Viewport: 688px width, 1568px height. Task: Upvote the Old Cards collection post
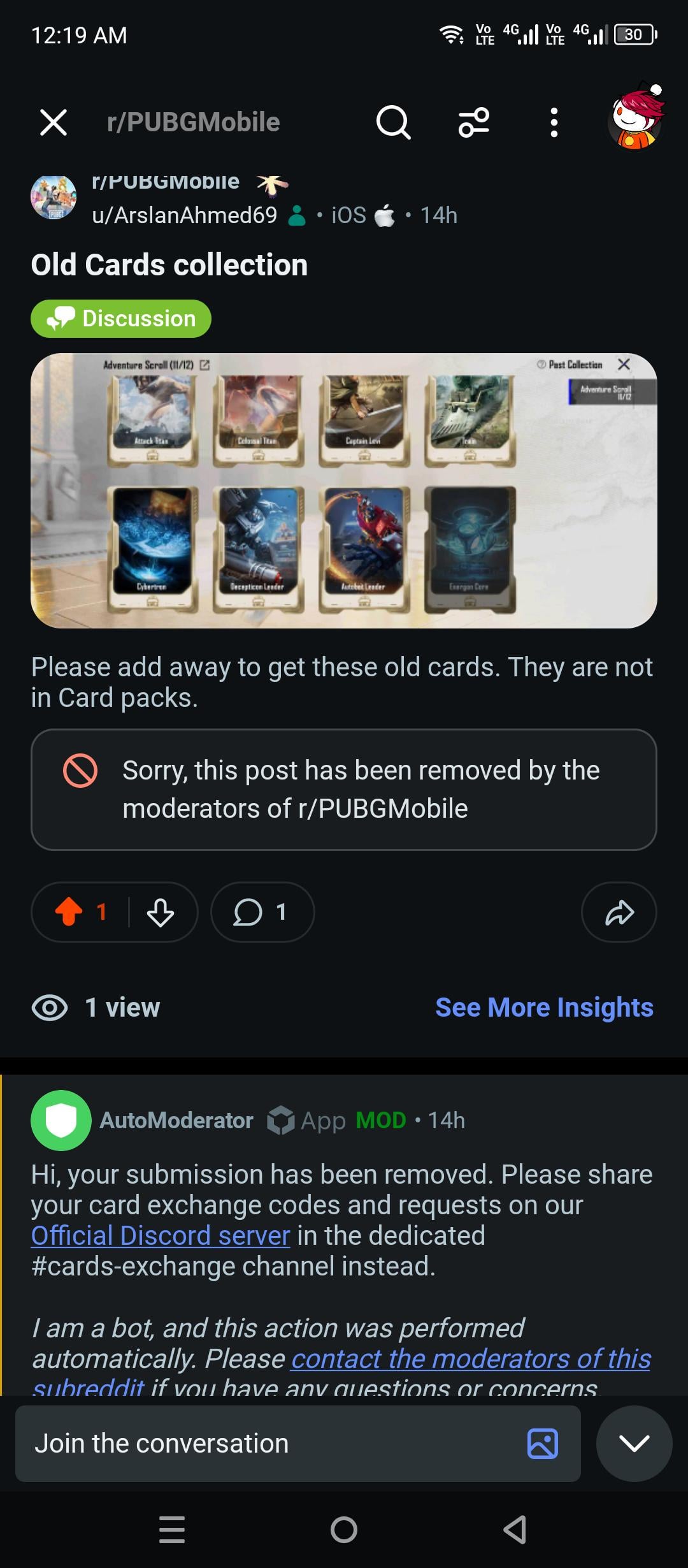click(x=69, y=912)
